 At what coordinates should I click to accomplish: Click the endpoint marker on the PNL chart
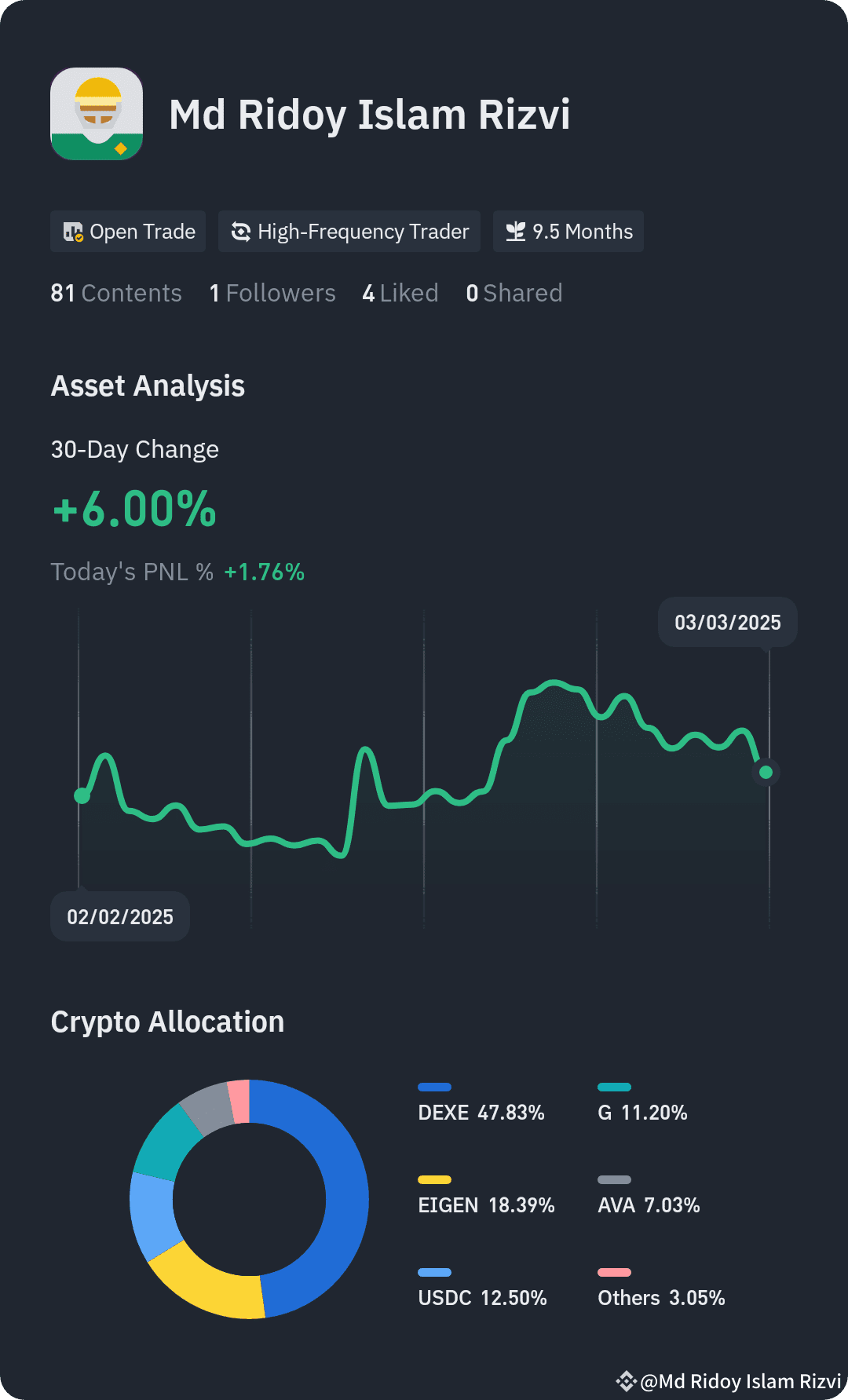pos(764,772)
